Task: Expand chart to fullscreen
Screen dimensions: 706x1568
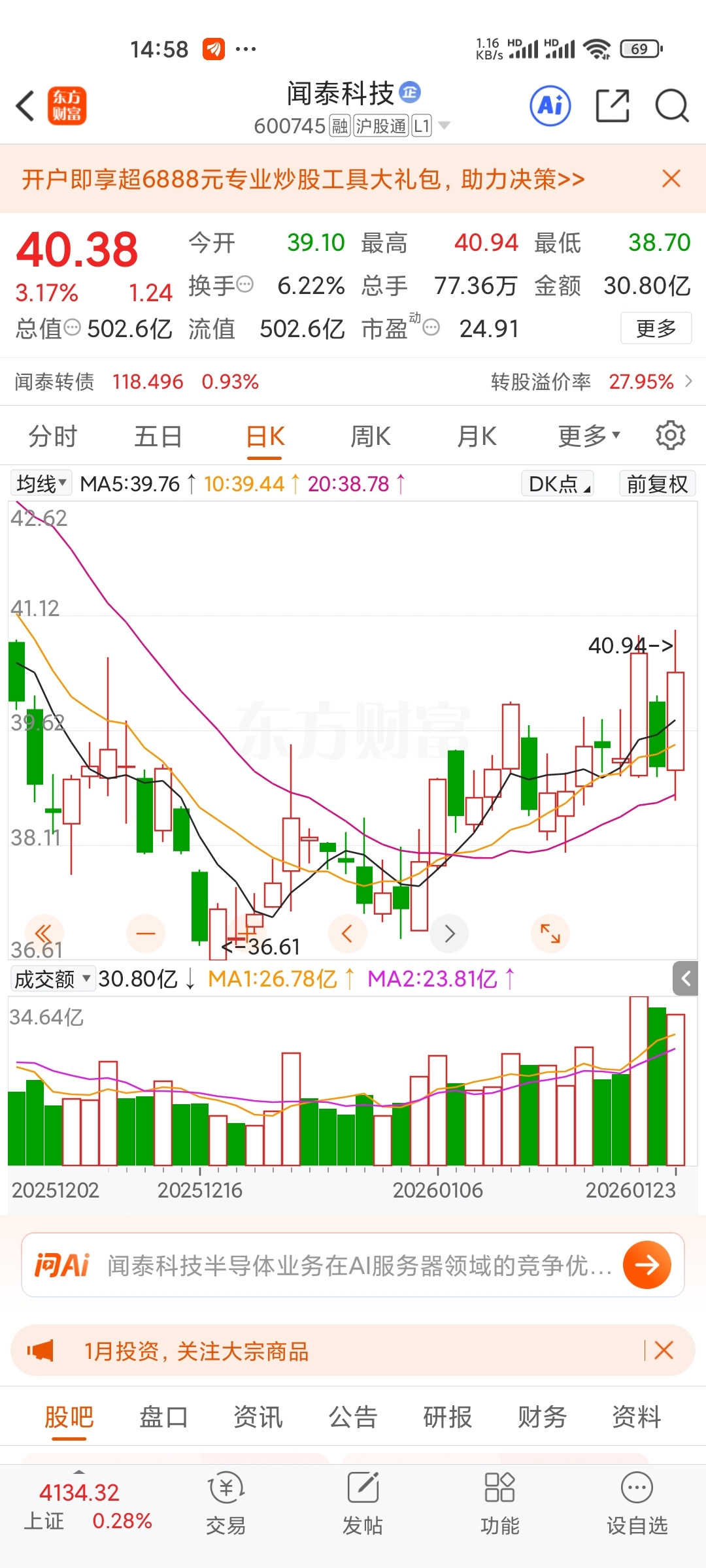Action: [550, 934]
